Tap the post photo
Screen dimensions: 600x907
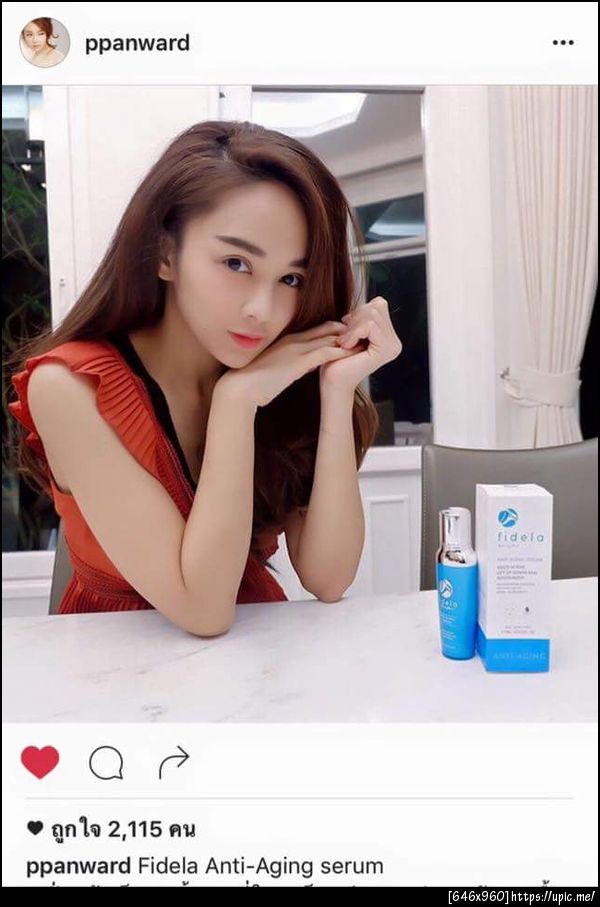pyautogui.click(x=300, y=400)
